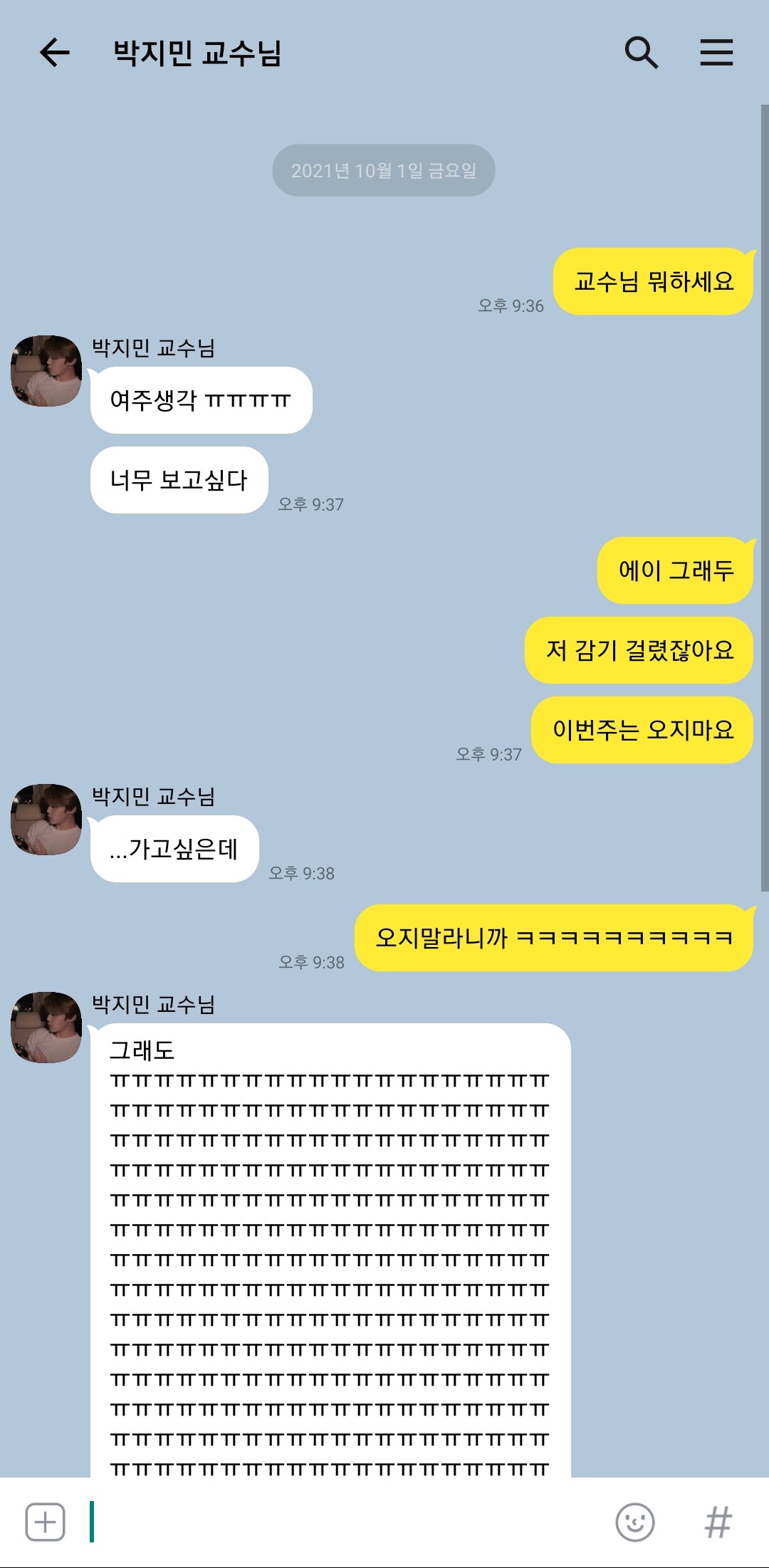Open the emoticon picker

634,1522
